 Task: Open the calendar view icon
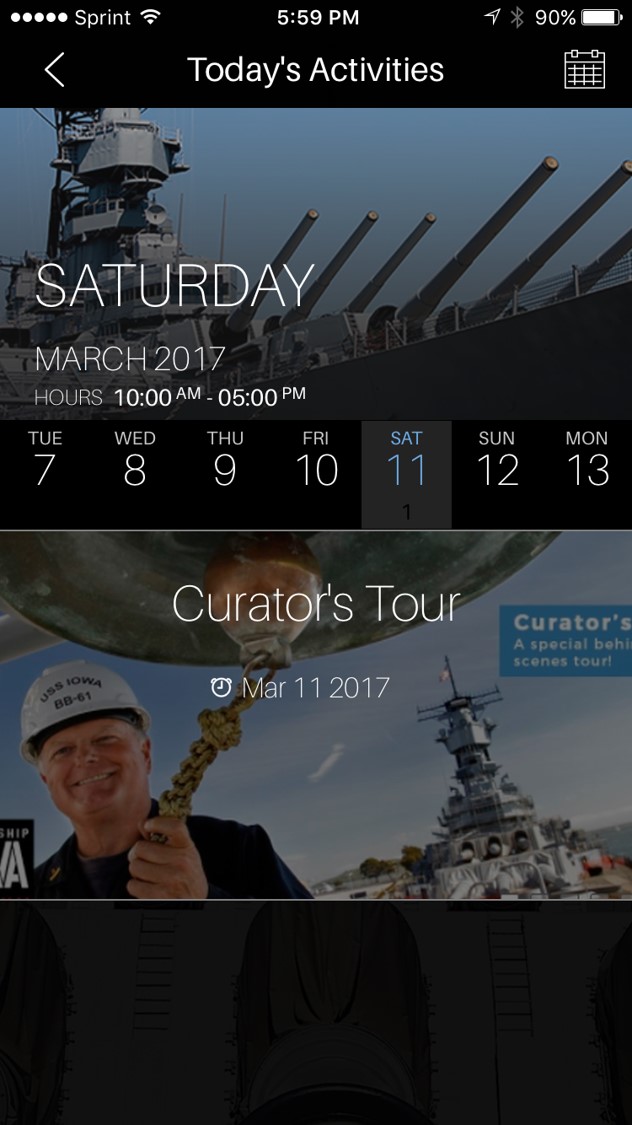tap(584, 69)
